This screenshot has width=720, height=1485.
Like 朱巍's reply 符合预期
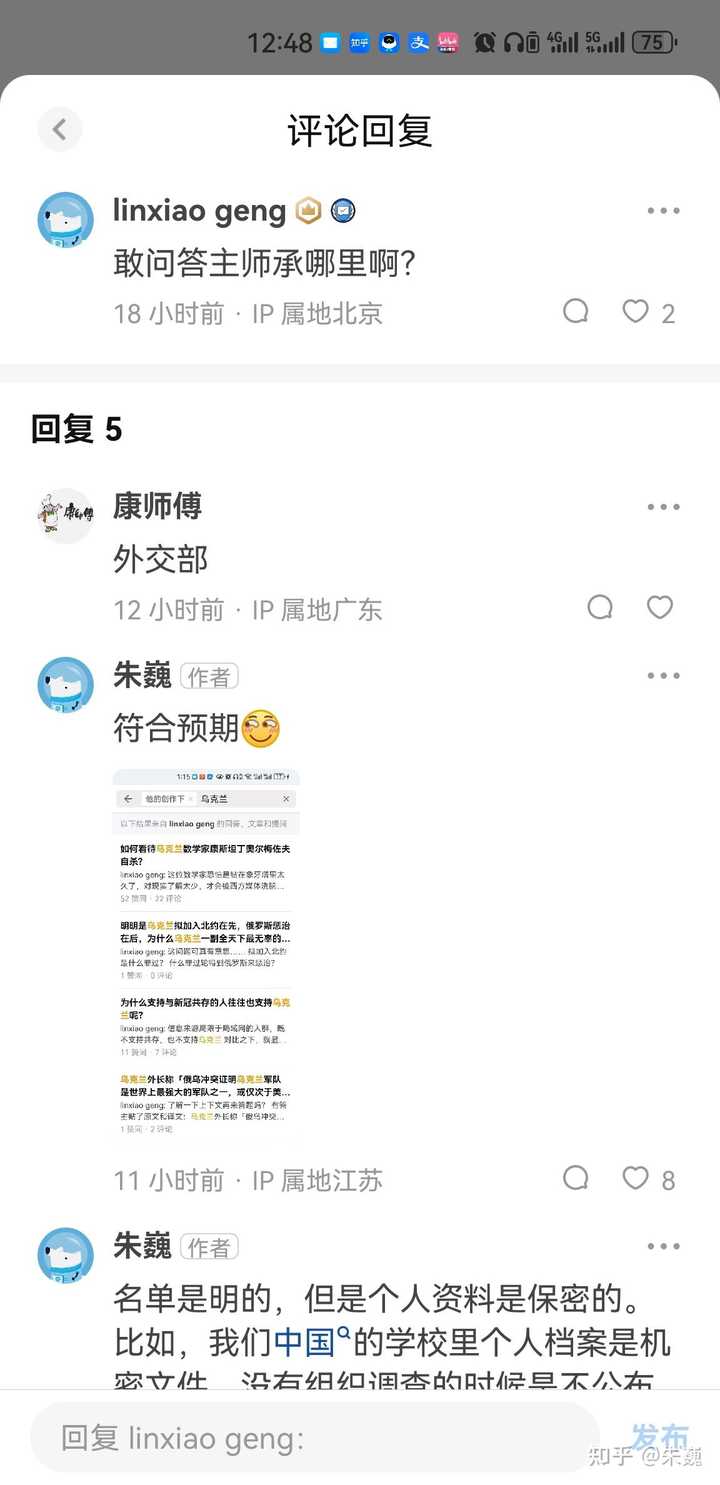636,1178
